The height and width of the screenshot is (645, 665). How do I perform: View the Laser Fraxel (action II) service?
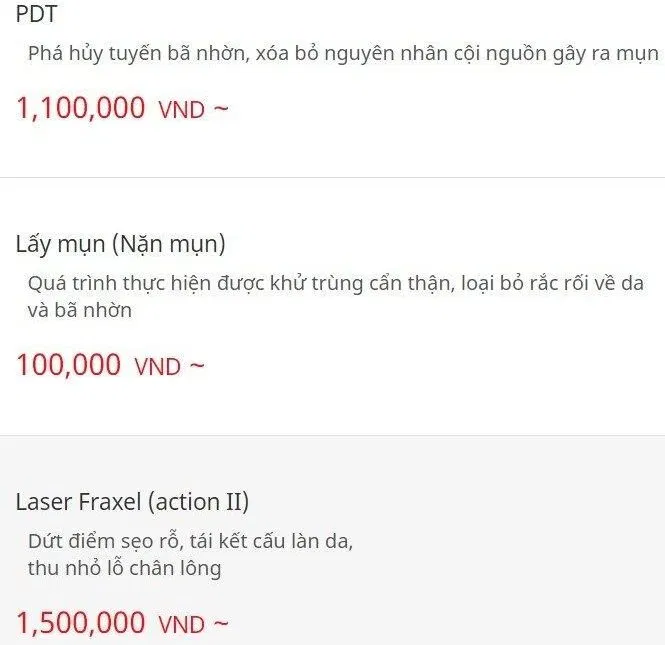(x=132, y=501)
